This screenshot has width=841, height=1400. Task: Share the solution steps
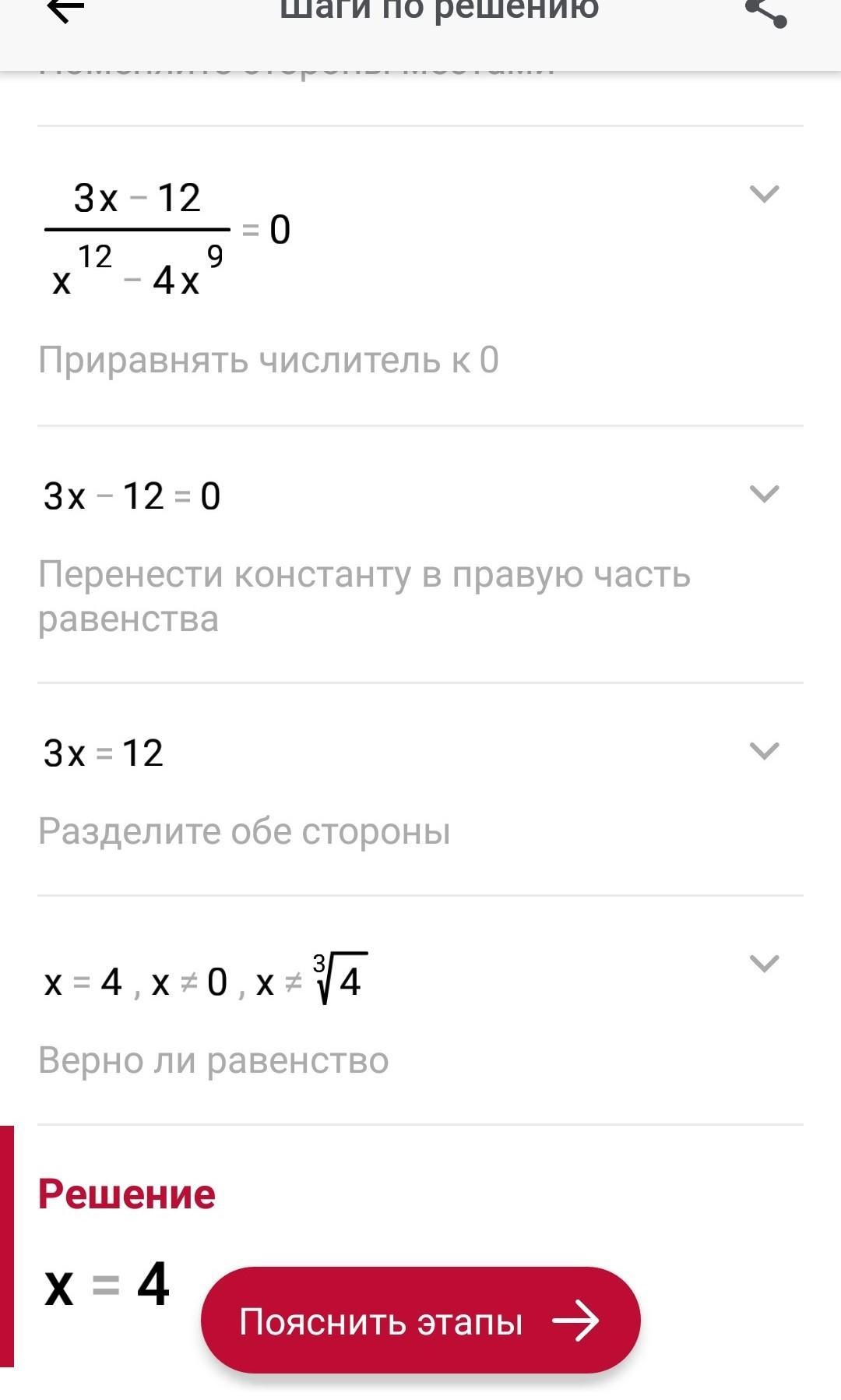pyautogui.click(x=766, y=11)
